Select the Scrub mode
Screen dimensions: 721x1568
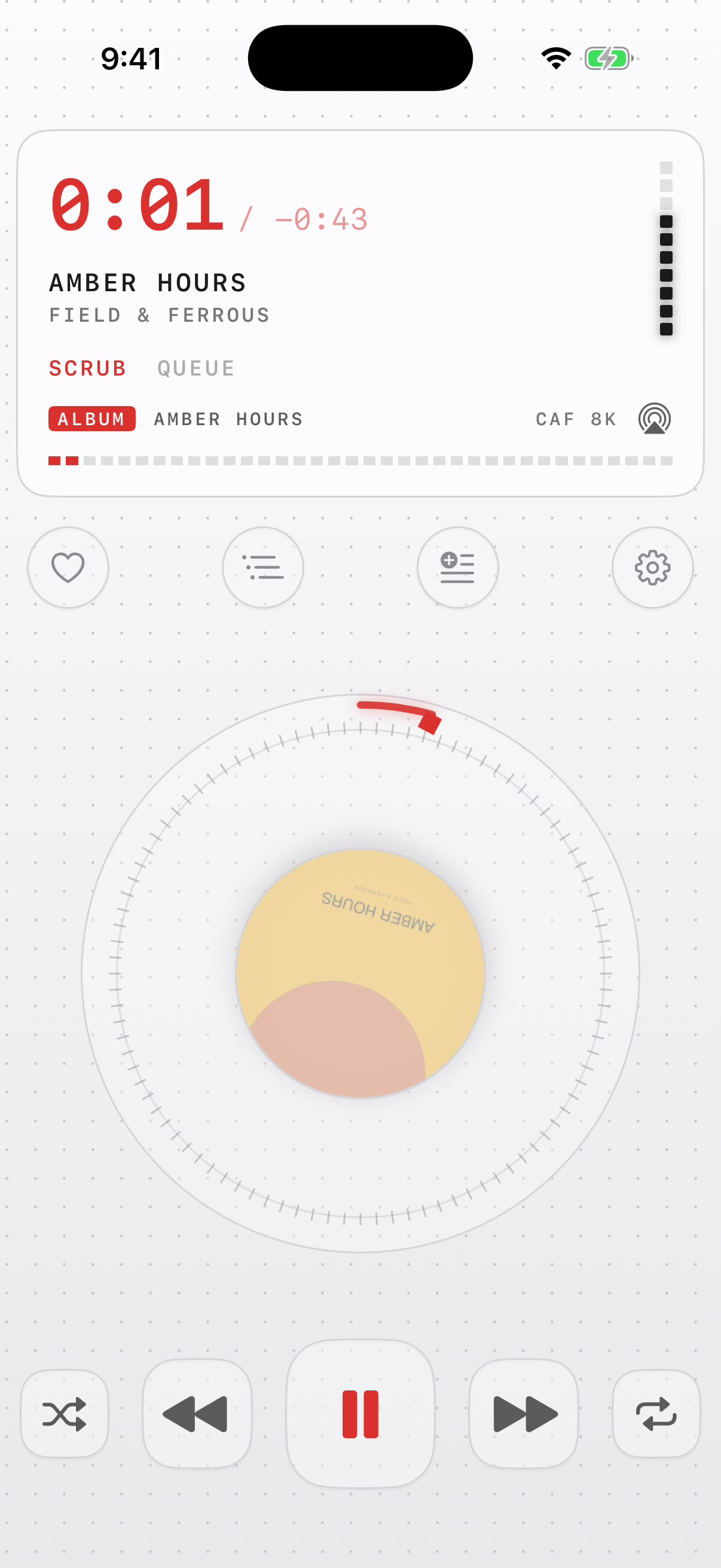click(88, 368)
